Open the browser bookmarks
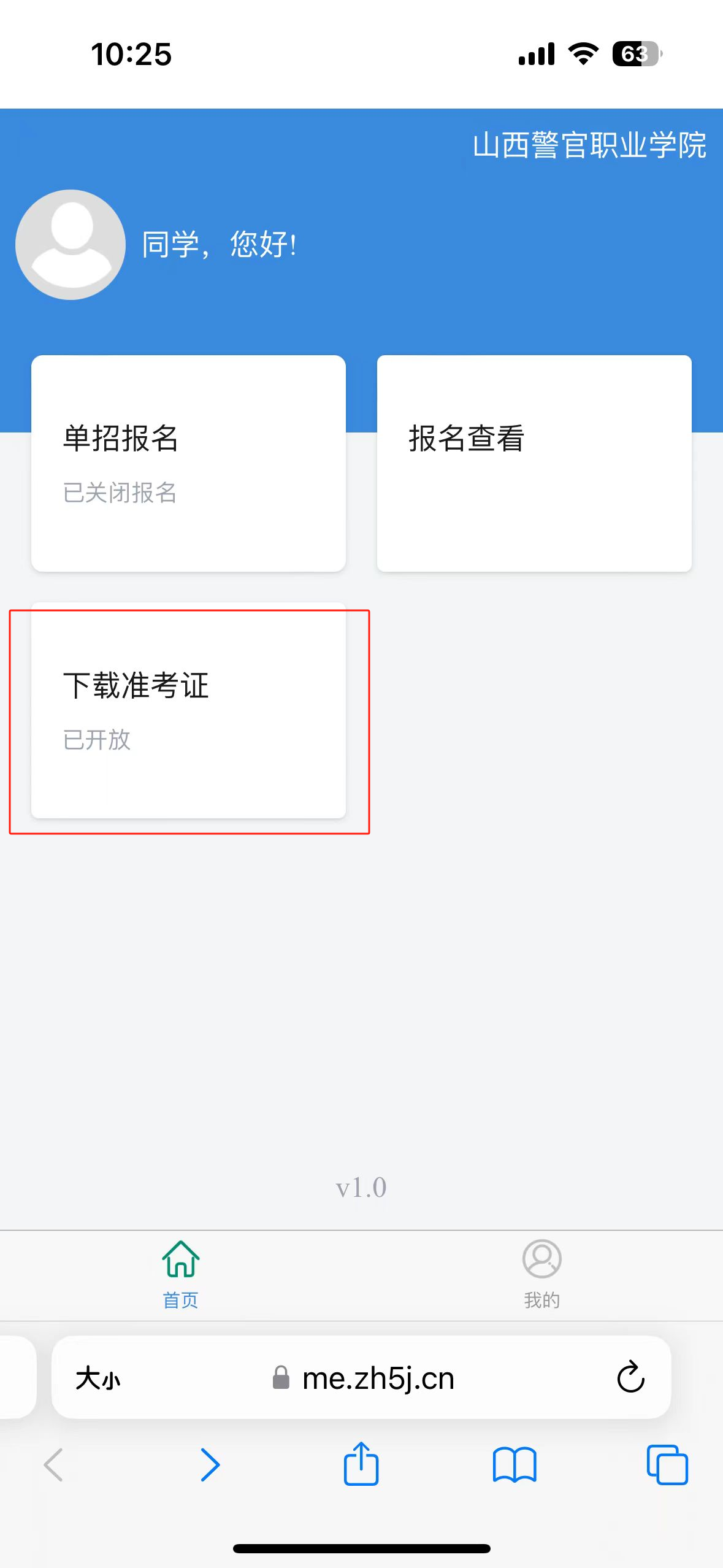Screen dimensions: 723x1568 (515, 1465)
